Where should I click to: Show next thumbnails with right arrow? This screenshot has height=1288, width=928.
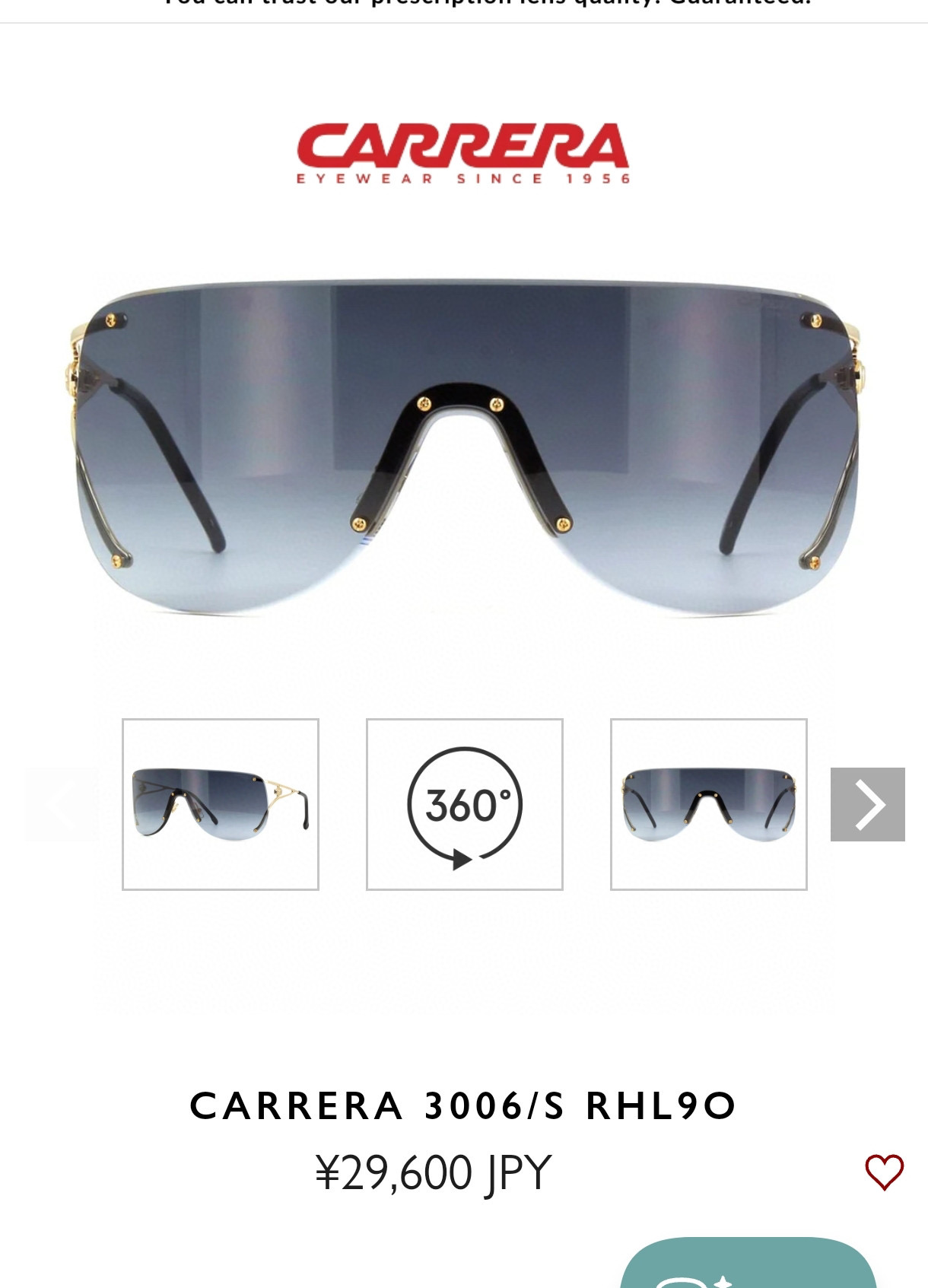point(867,805)
